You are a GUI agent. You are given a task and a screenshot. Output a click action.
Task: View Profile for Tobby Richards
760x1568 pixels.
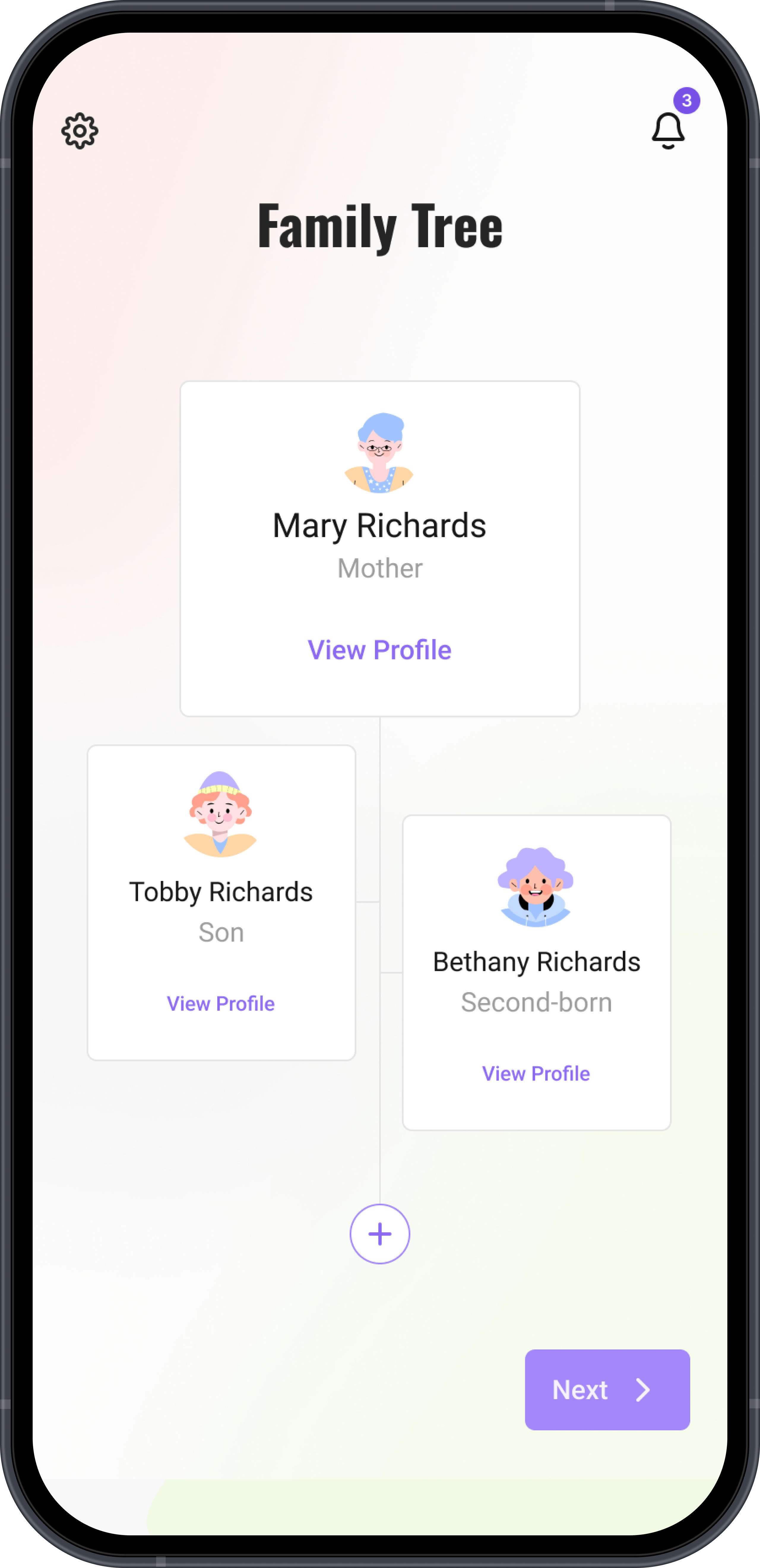221,1004
